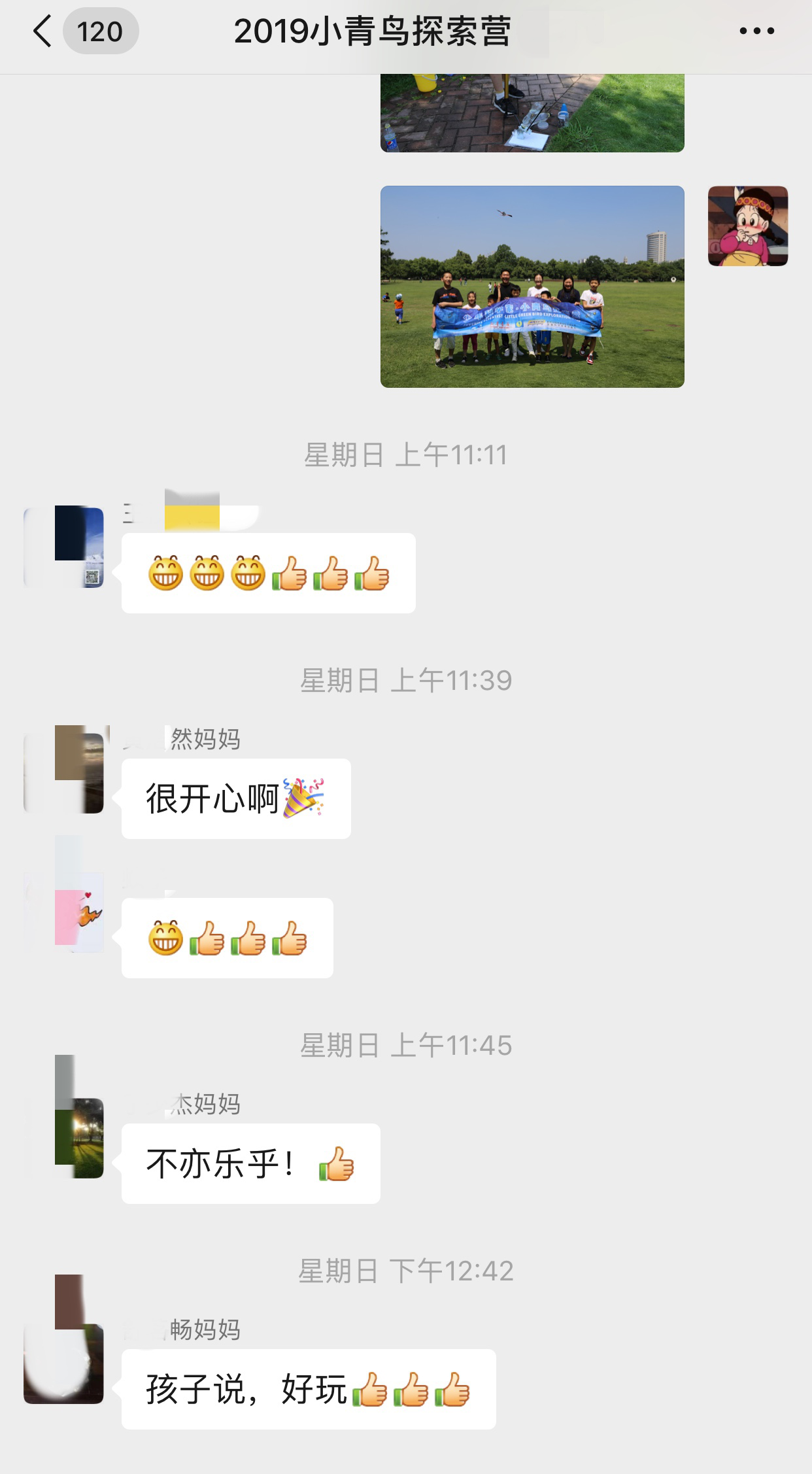Image resolution: width=812 pixels, height=1474 pixels.
Task: Open the group chat options menu
Action: coord(756,31)
